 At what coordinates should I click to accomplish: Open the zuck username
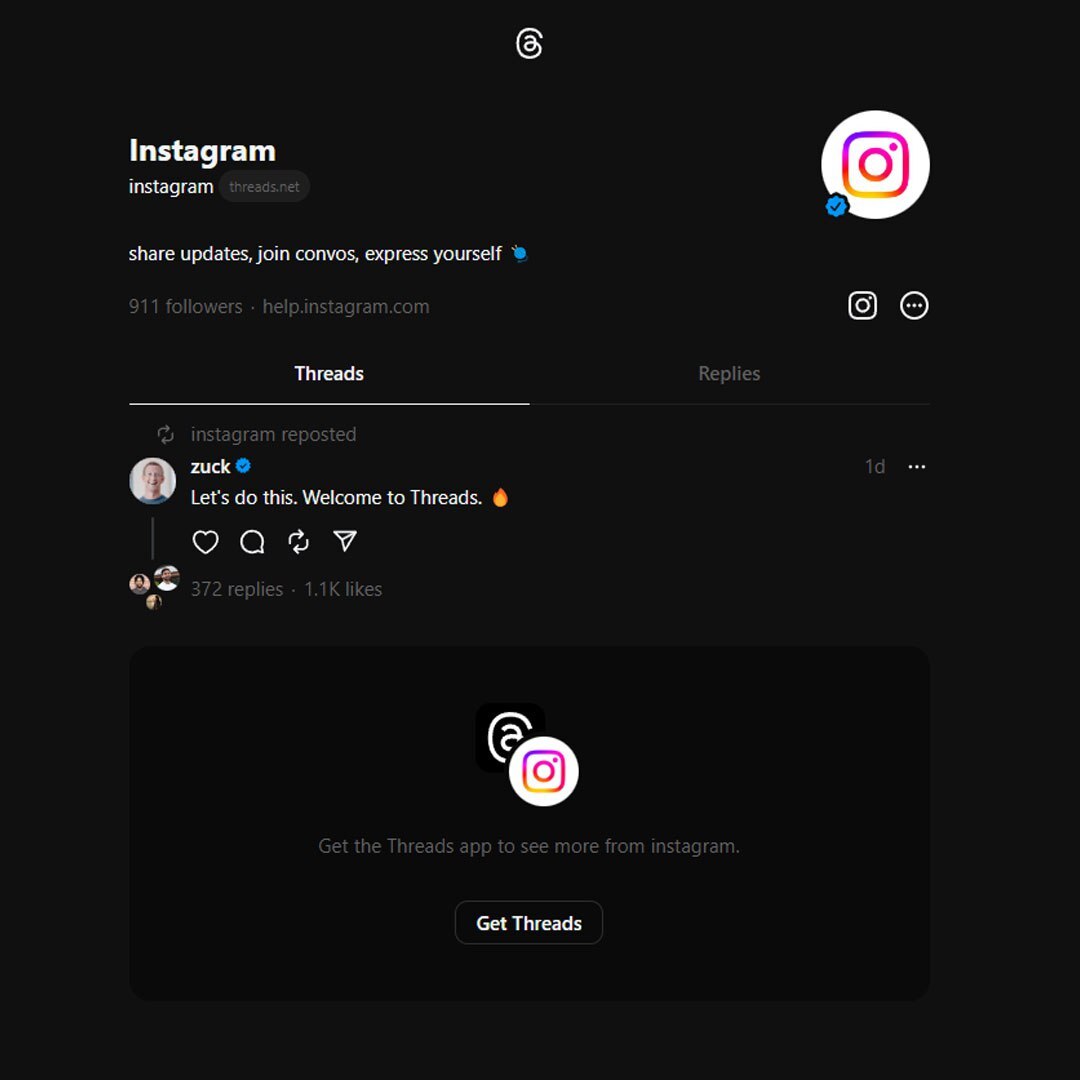(x=210, y=467)
